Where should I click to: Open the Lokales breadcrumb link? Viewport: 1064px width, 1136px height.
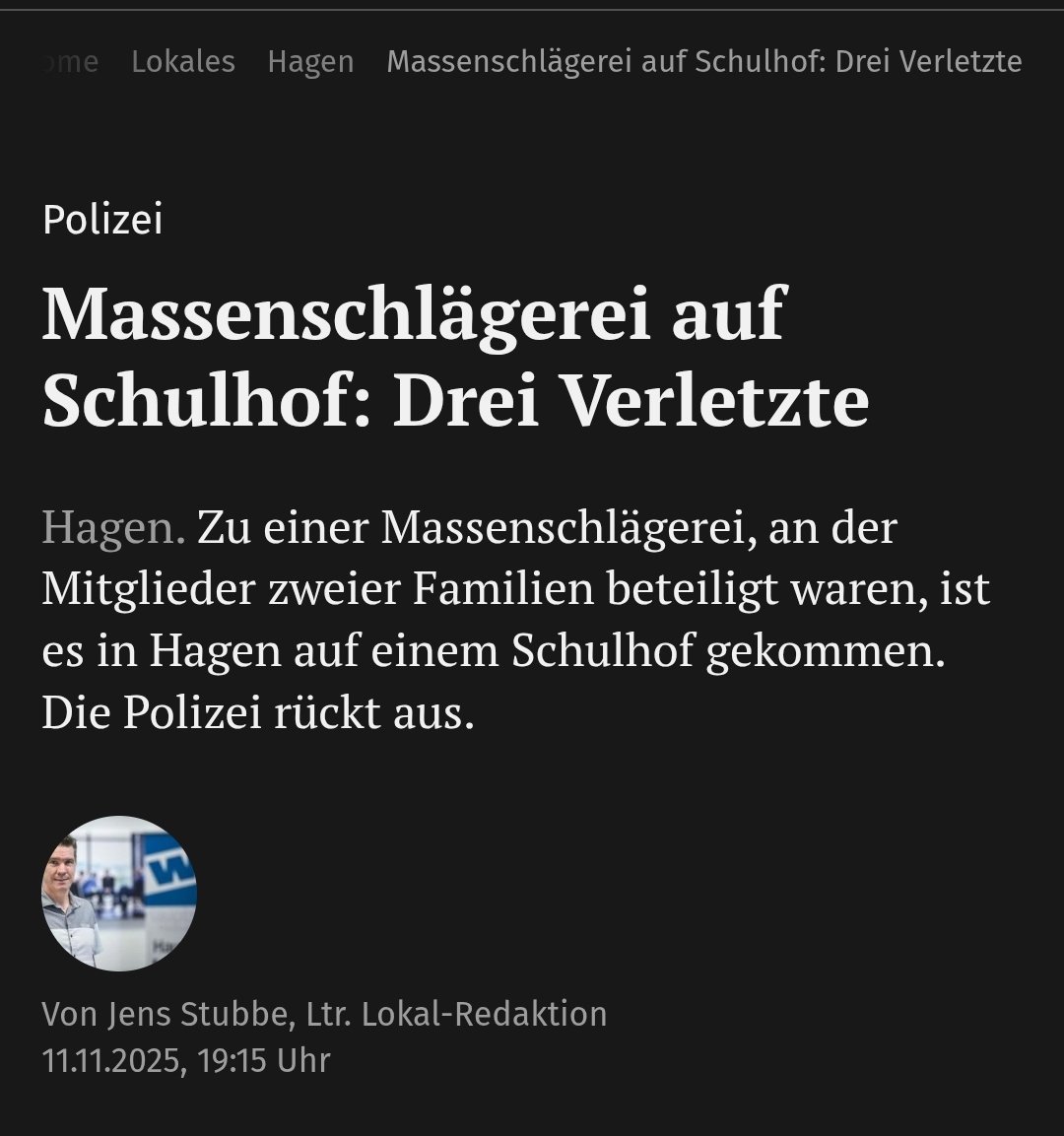183,62
